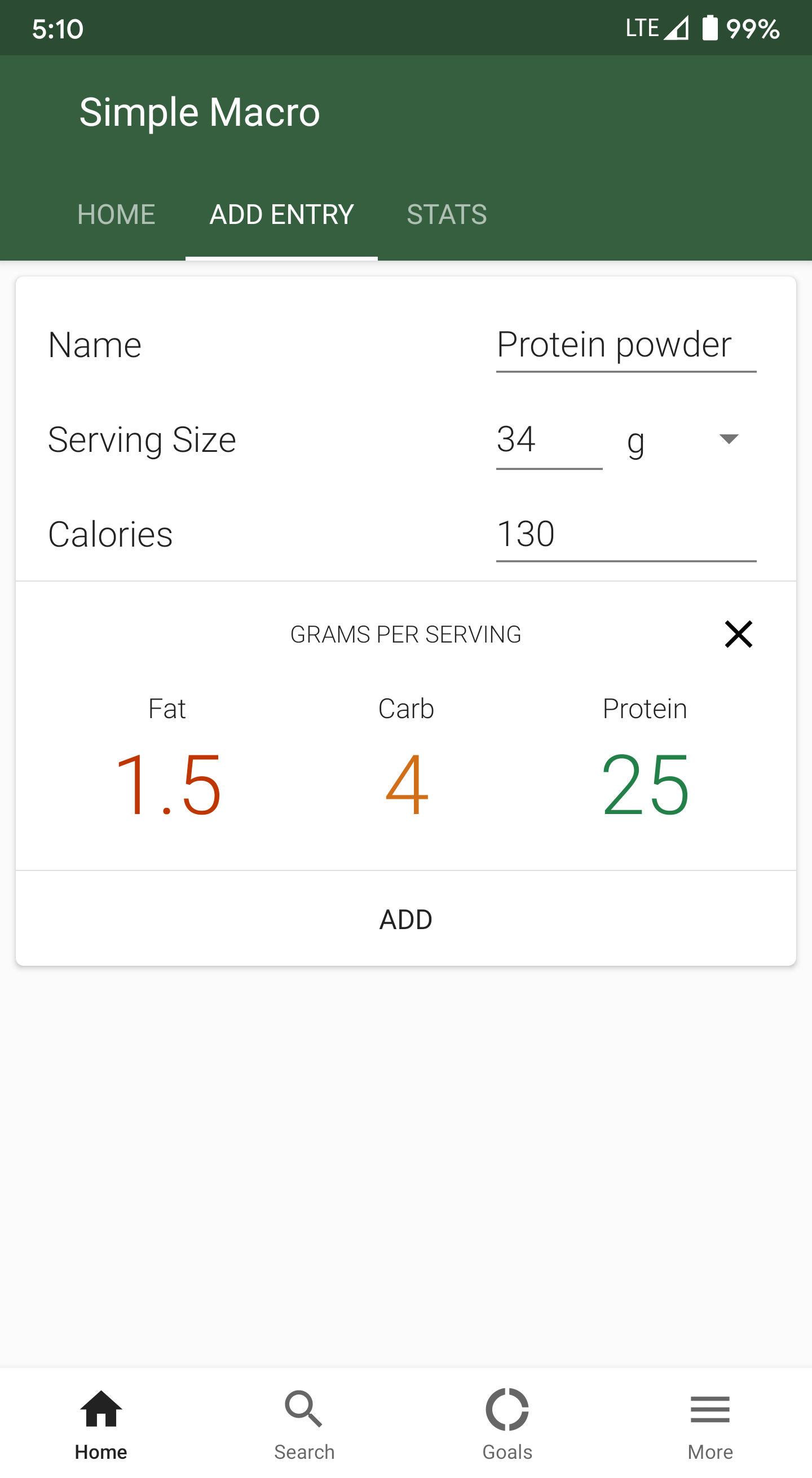
Task: Close the grams per serving section
Action: click(x=739, y=635)
